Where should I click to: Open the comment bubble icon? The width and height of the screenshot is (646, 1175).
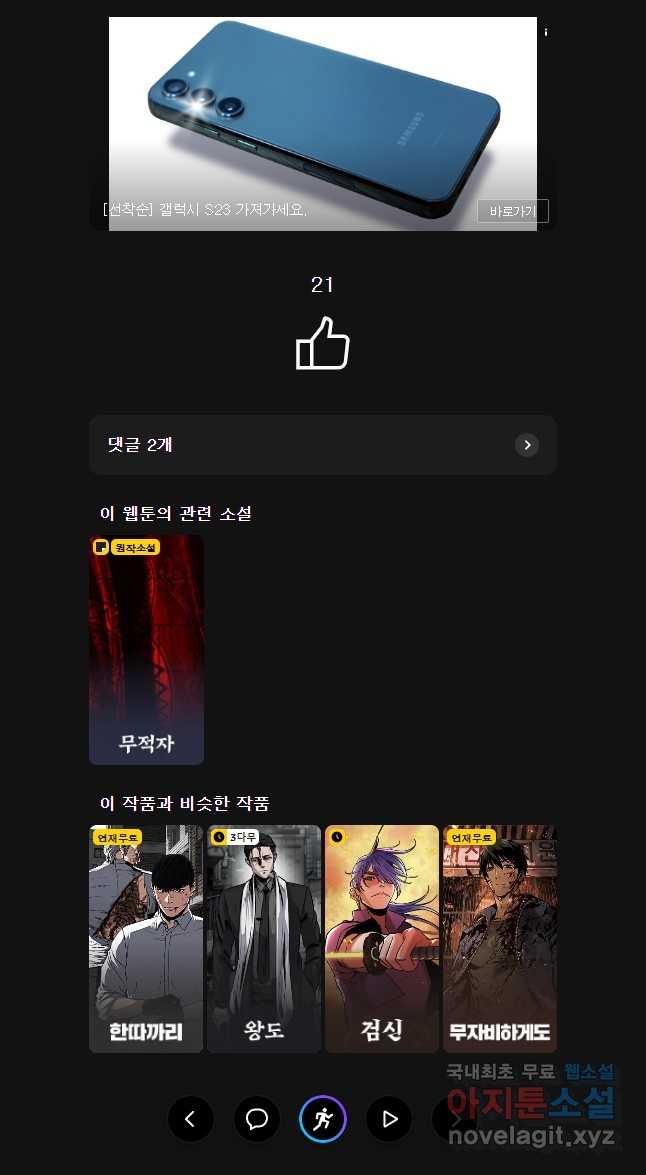click(257, 1119)
